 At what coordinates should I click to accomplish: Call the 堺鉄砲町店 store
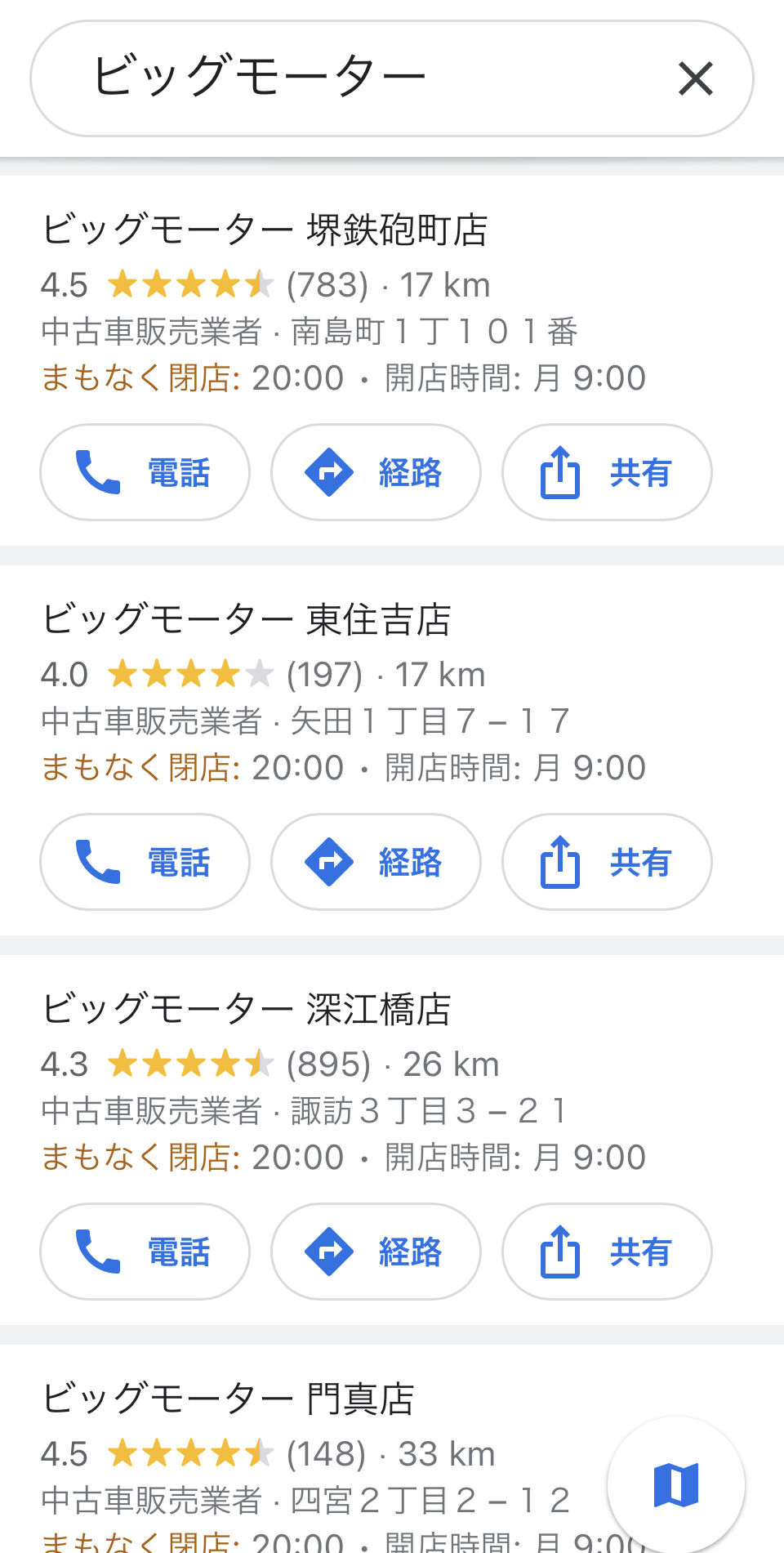145,472
